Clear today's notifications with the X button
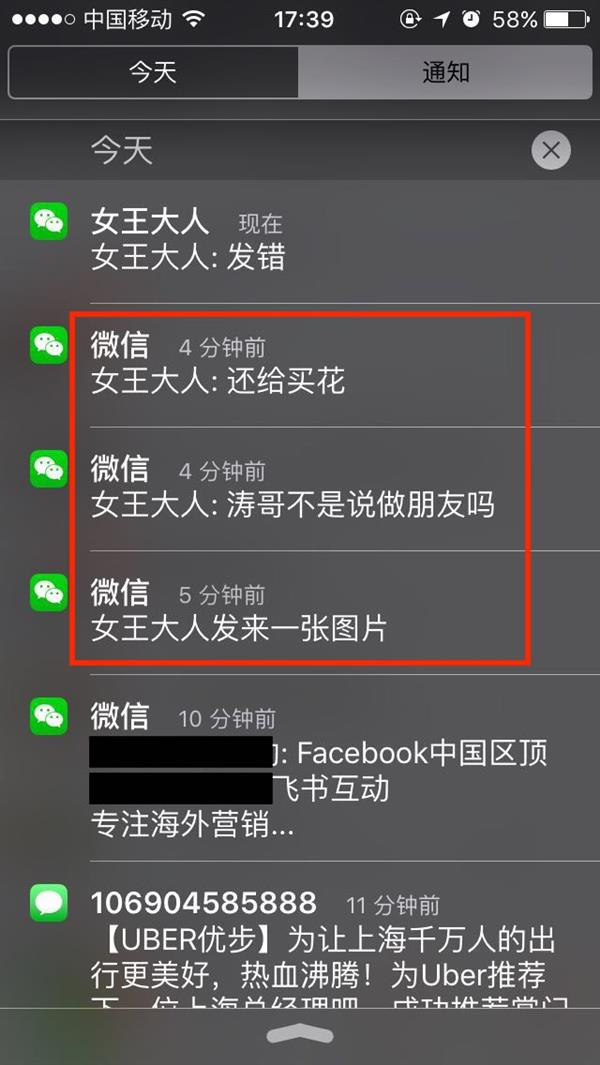This screenshot has width=600, height=1065. 550,151
